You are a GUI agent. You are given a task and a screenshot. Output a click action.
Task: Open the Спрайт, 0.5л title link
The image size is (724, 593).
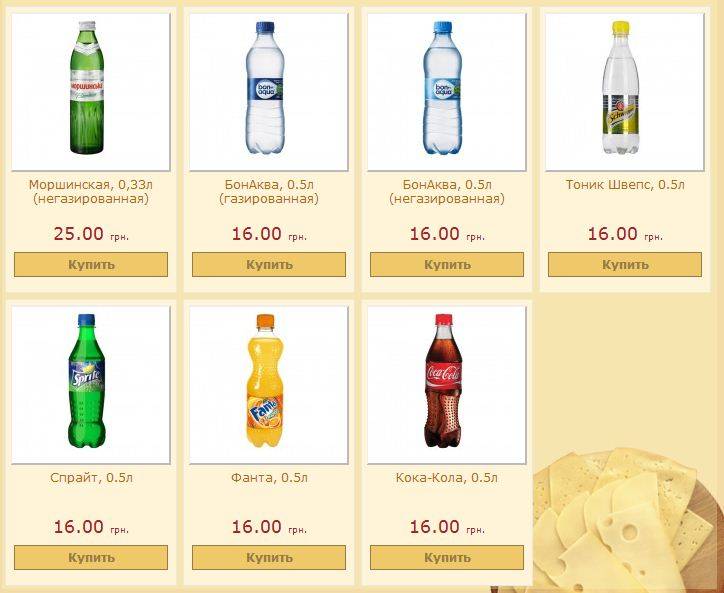[x=91, y=478]
